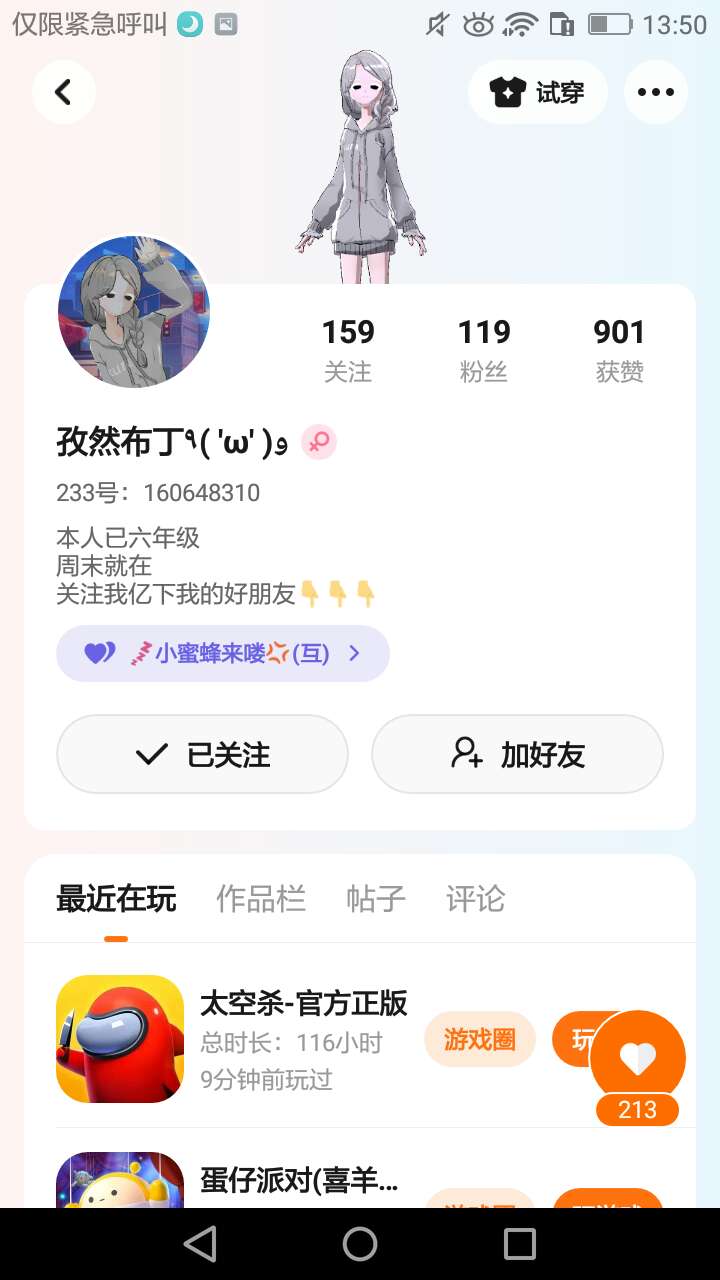This screenshot has height=1280, width=720.
Task: View the 119 粉丝 followers list
Action: (x=484, y=350)
